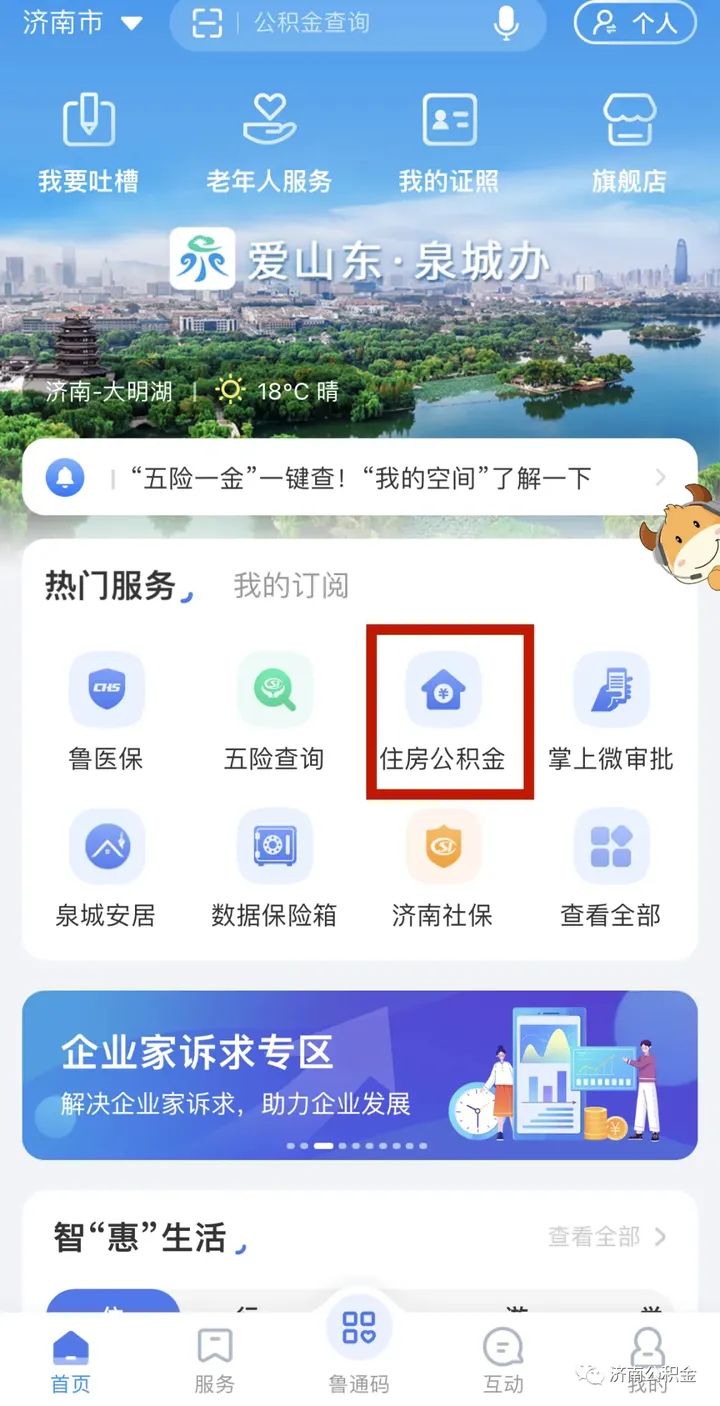This screenshot has height=1406, width=720.
Task: Switch account type via 个人 button
Action: [x=635, y=23]
